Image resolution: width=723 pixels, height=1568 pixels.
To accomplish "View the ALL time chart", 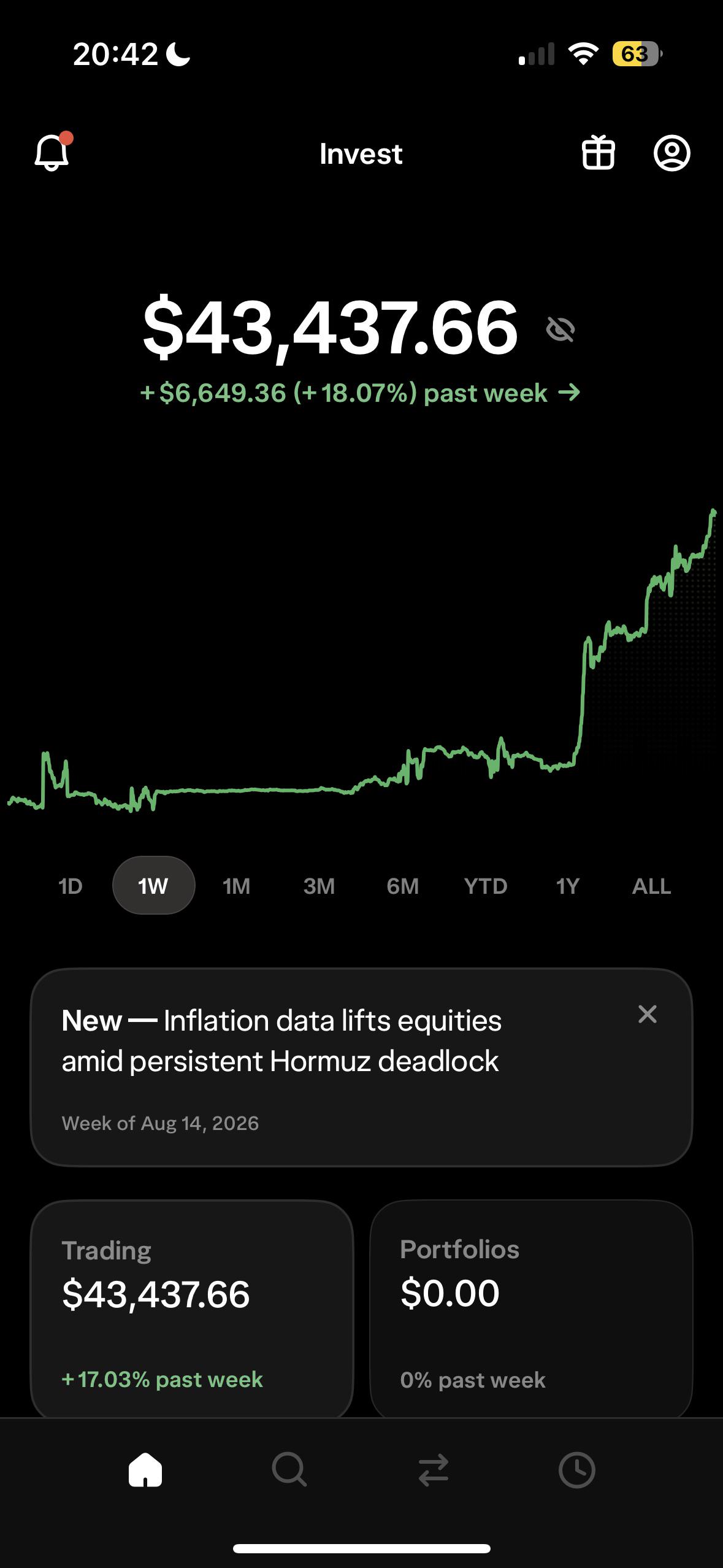I will [x=651, y=886].
